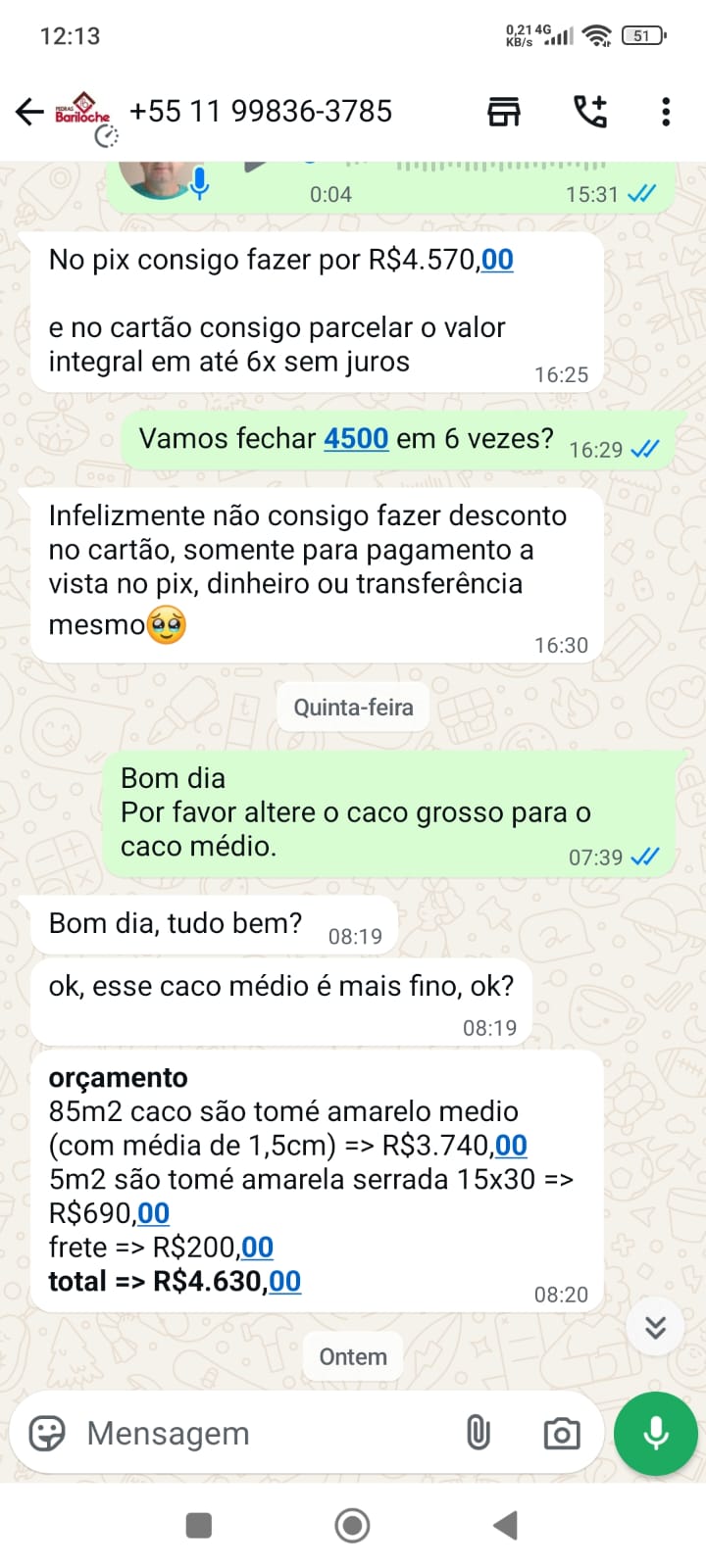Tap the microphone icon on the voice message avatar
Image resolution: width=706 pixels, height=1568 pixels.
(201, 181)
